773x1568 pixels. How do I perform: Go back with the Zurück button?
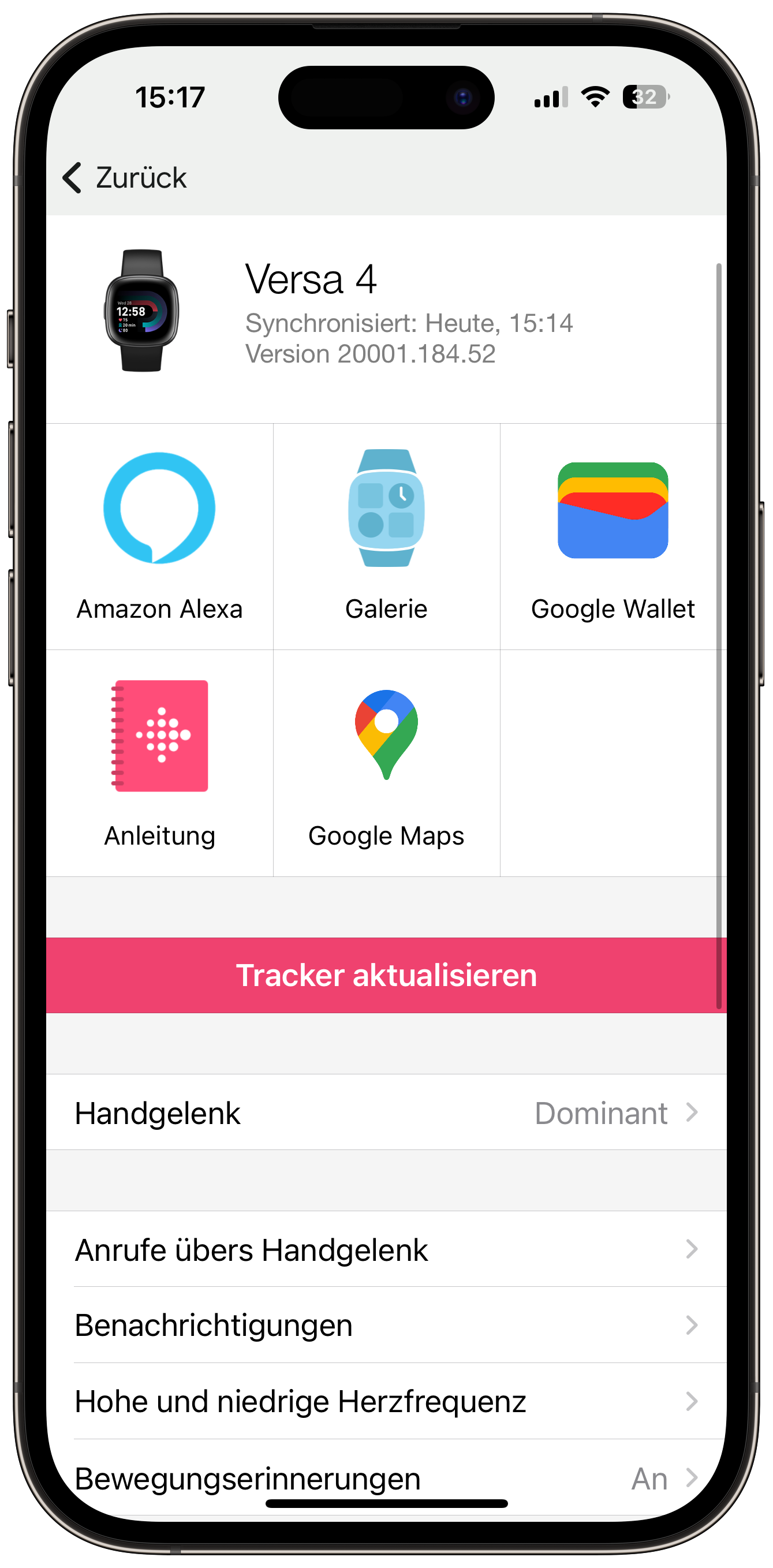[x=125, y=178]
